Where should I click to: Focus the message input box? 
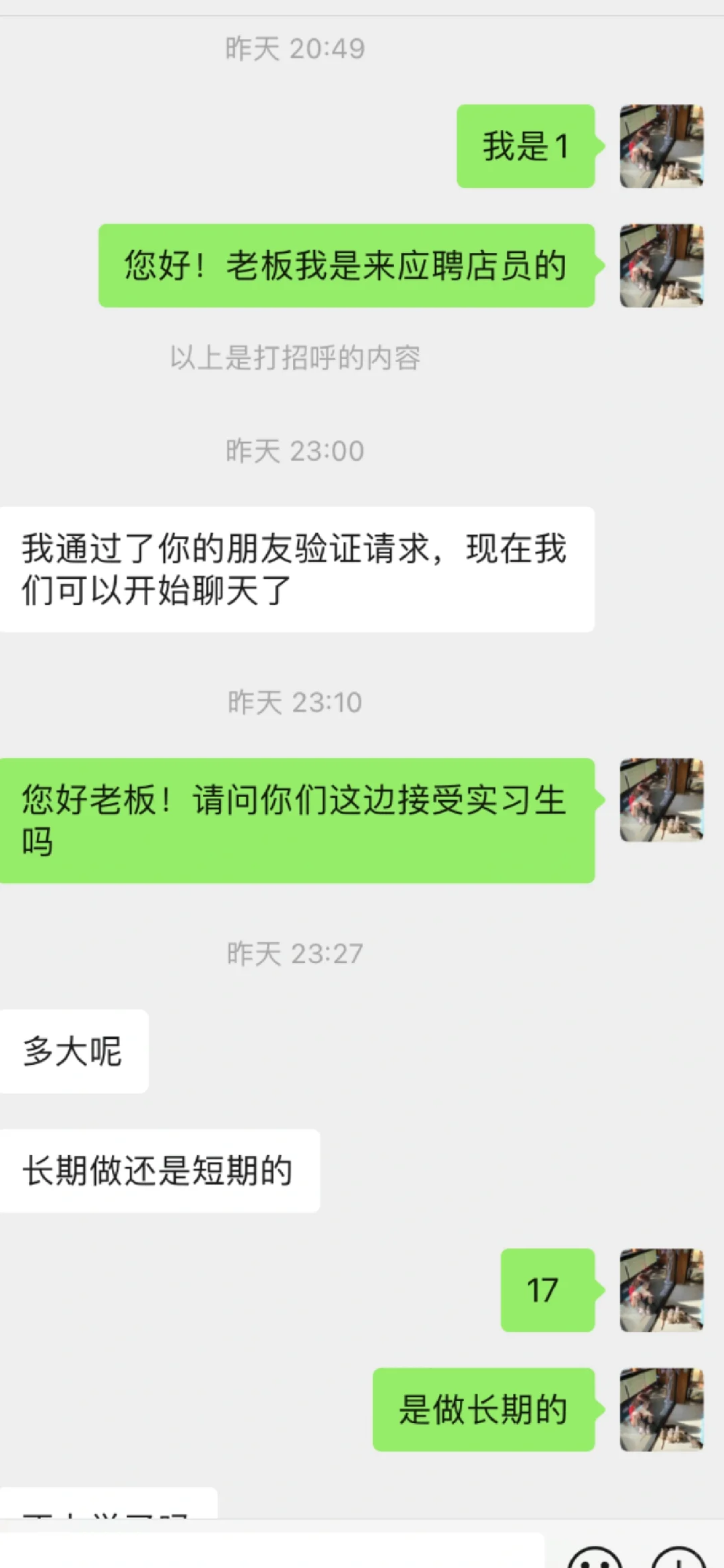[x=271, y=1551]
